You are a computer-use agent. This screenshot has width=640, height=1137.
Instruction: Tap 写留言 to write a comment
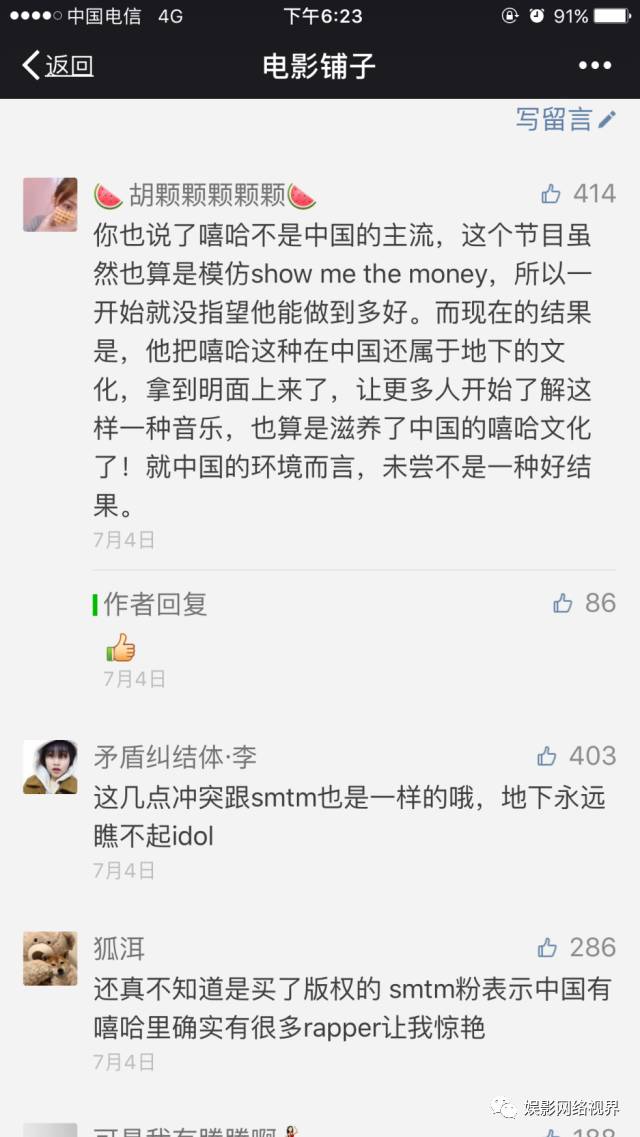click(565, 120)
